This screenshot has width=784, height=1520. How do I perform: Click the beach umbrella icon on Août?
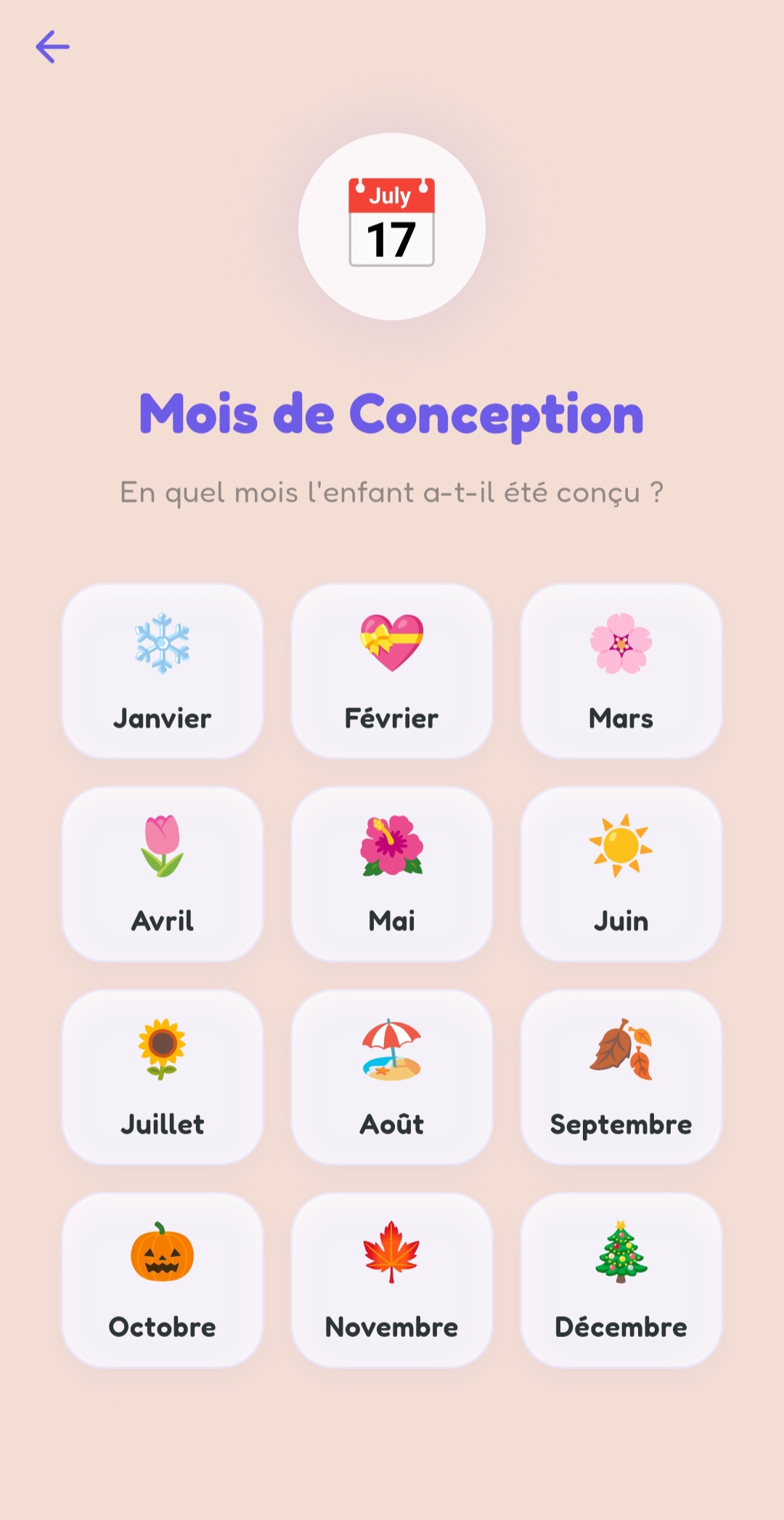pos(391,1053)
